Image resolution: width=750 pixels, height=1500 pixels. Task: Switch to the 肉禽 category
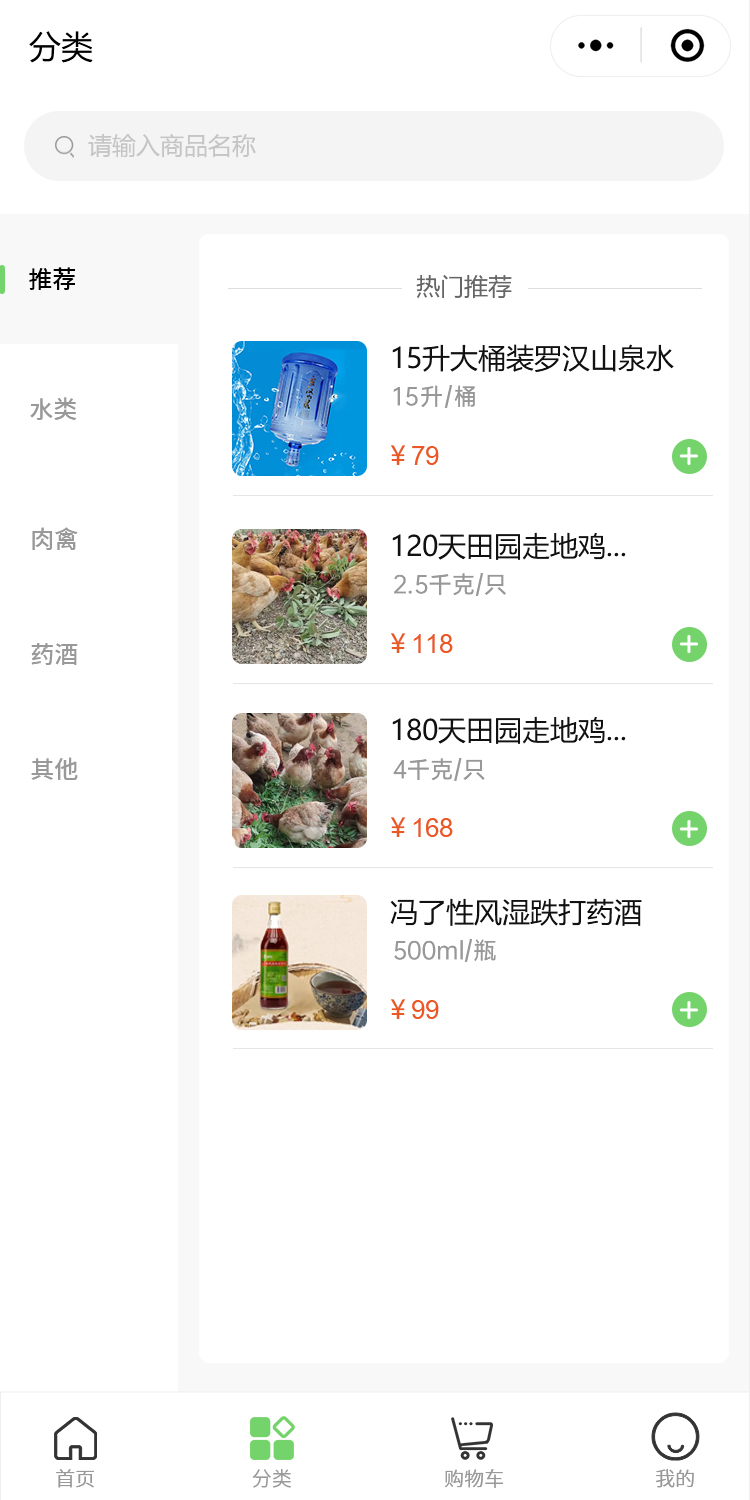53,540
